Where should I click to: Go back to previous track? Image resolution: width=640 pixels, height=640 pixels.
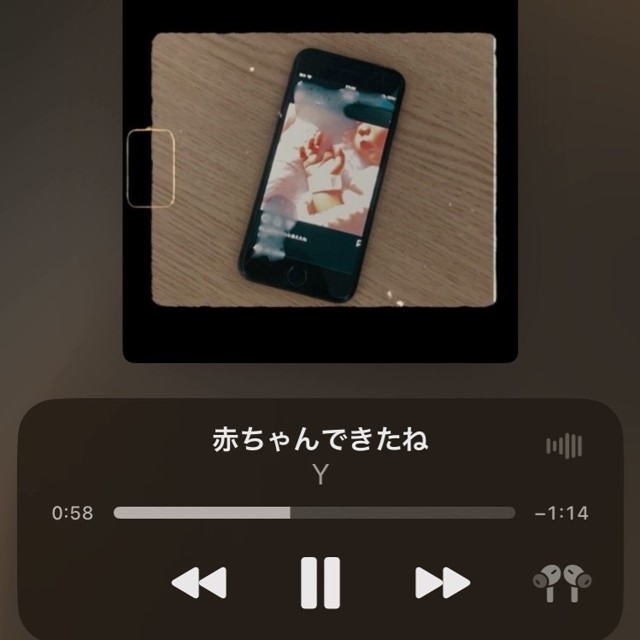point(198,582)
